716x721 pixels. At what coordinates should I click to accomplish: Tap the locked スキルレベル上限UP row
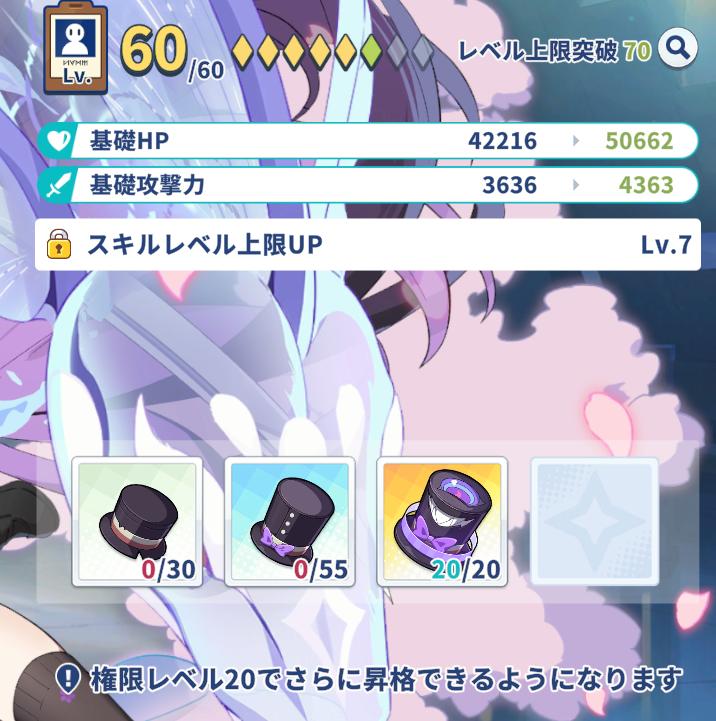click(x=367, y=244)
